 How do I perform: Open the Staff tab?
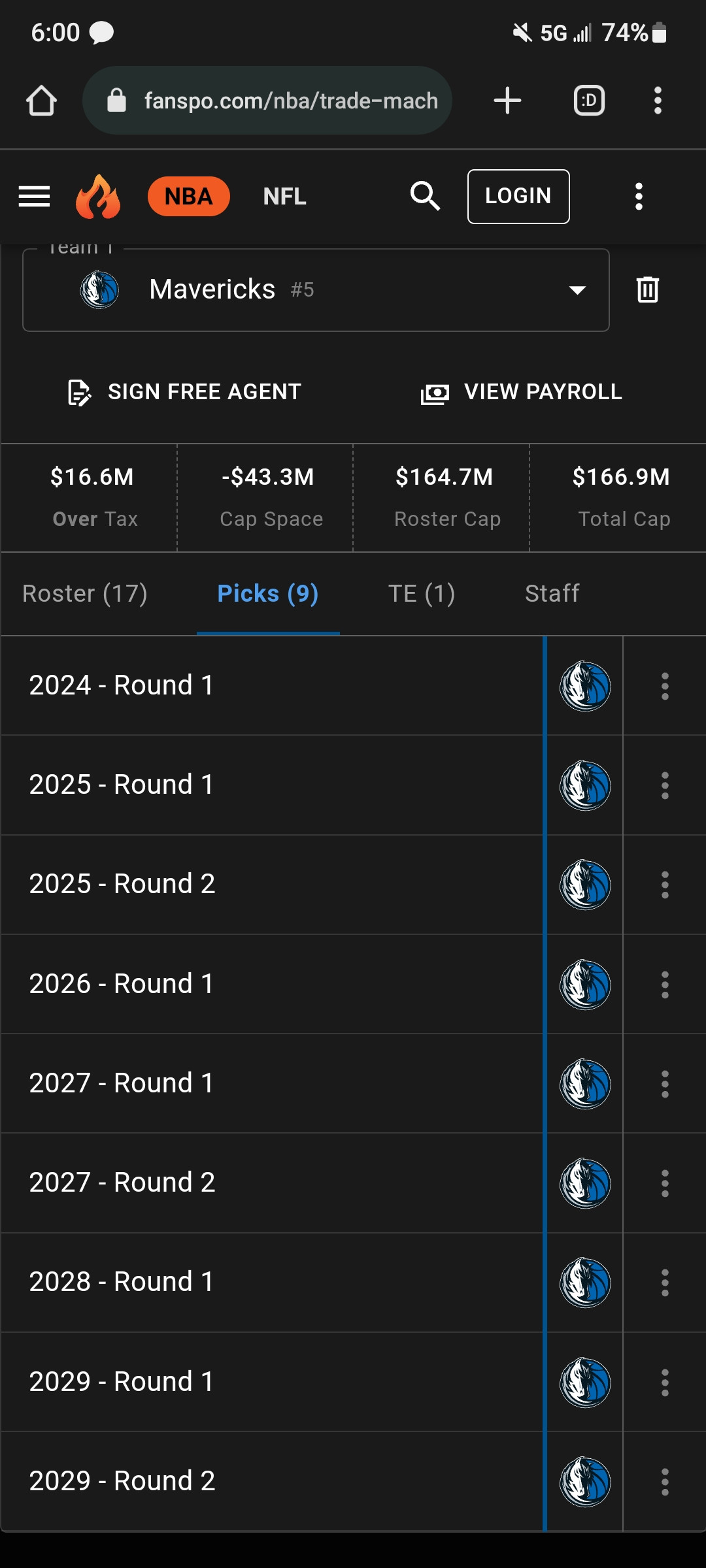coord(552,593)
